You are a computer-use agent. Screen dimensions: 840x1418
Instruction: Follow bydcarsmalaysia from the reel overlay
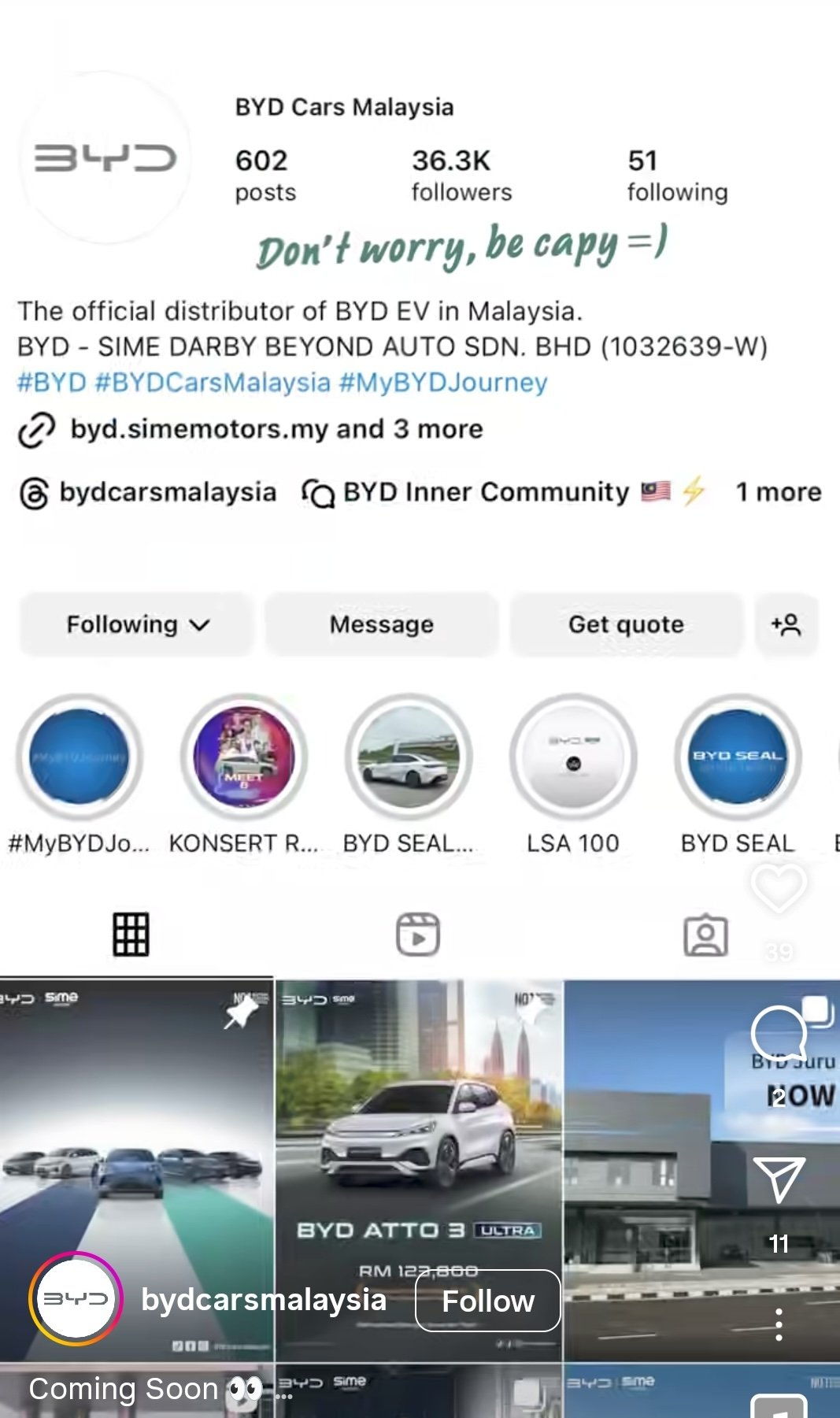487,1301
